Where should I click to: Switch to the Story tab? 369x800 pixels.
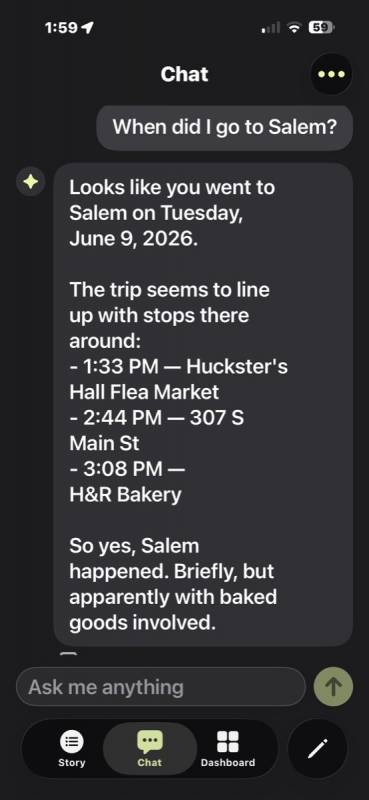[x=71, y=748]
